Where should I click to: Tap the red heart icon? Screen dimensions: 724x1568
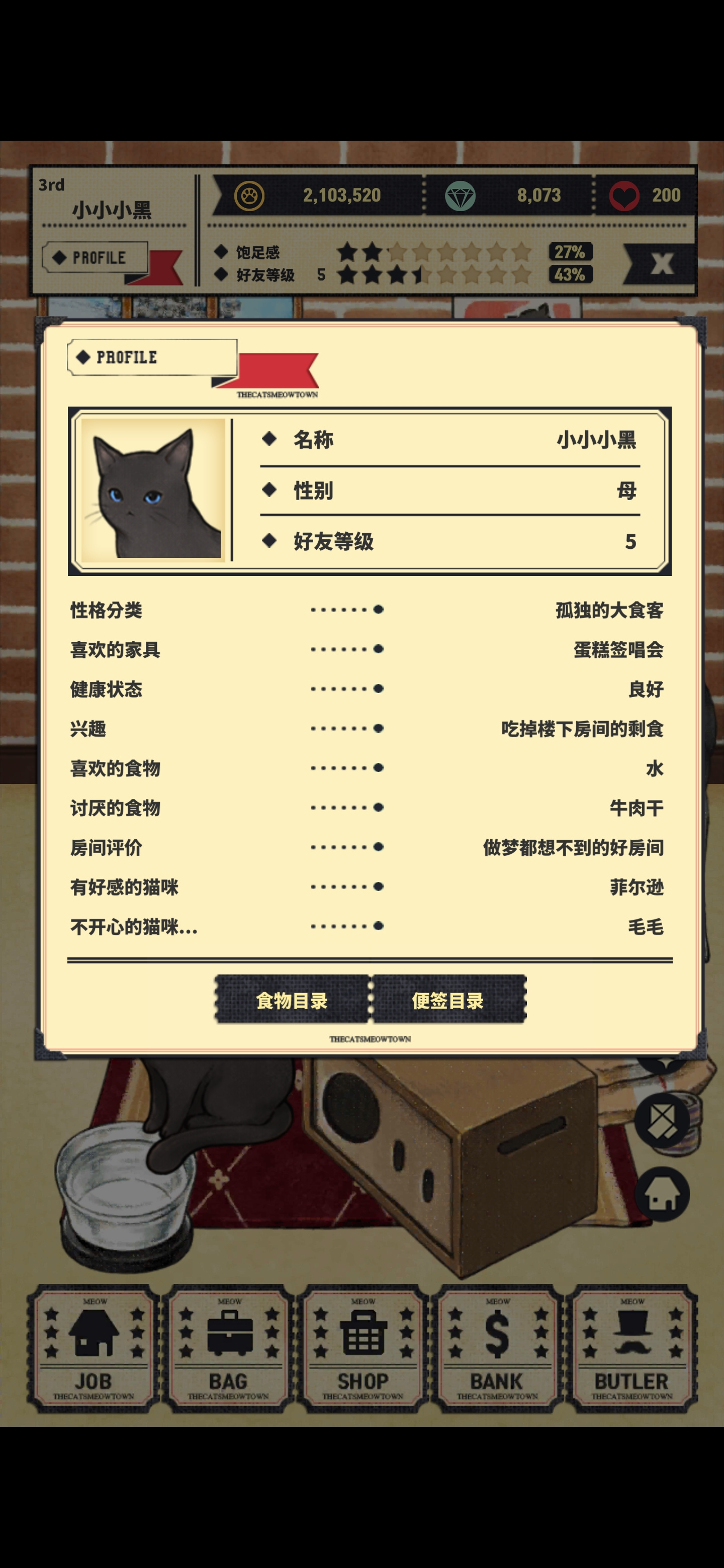(624, 196)
